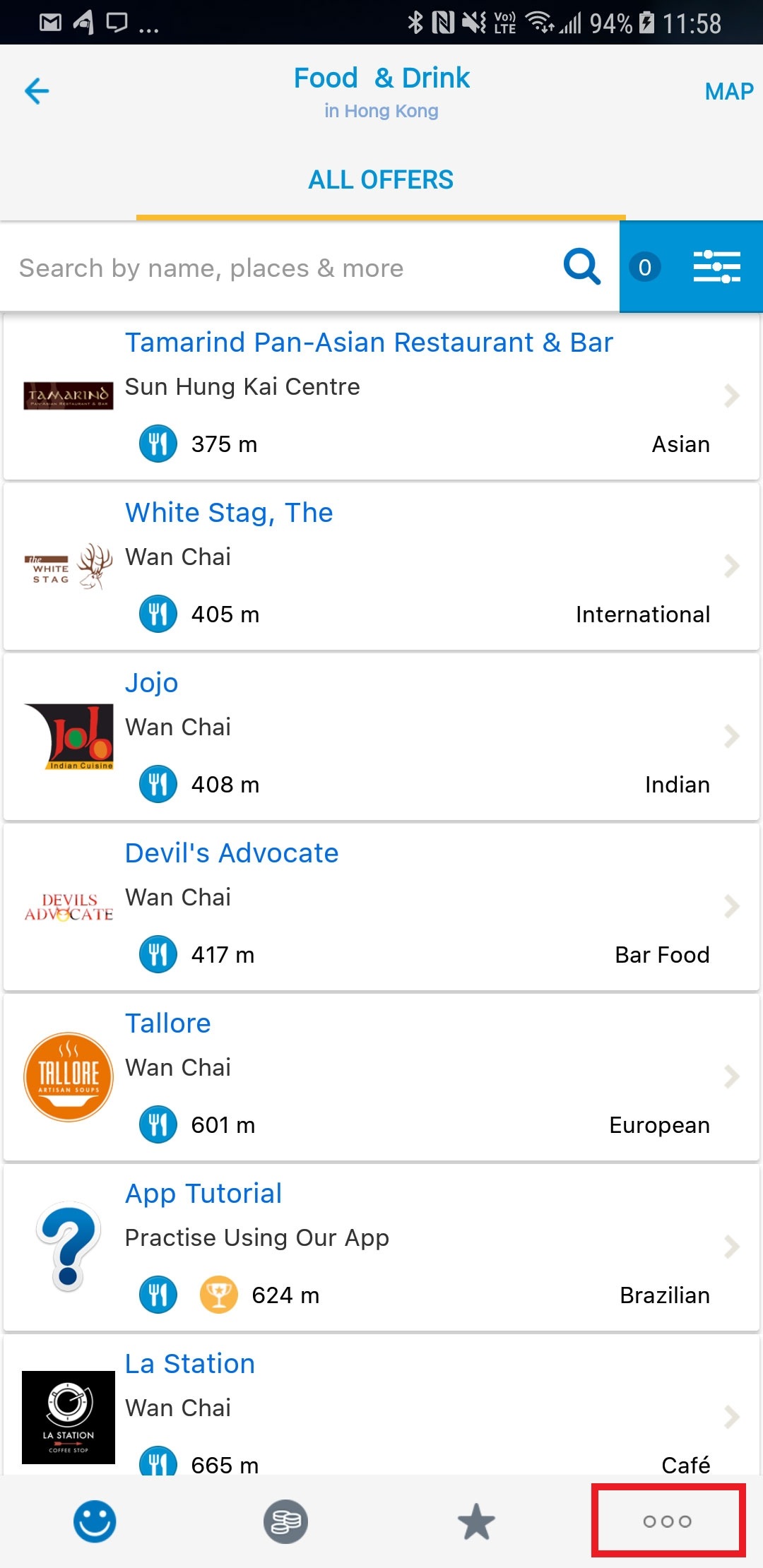
Task: Tap the magnifying glass search icon
Action: 582,267
